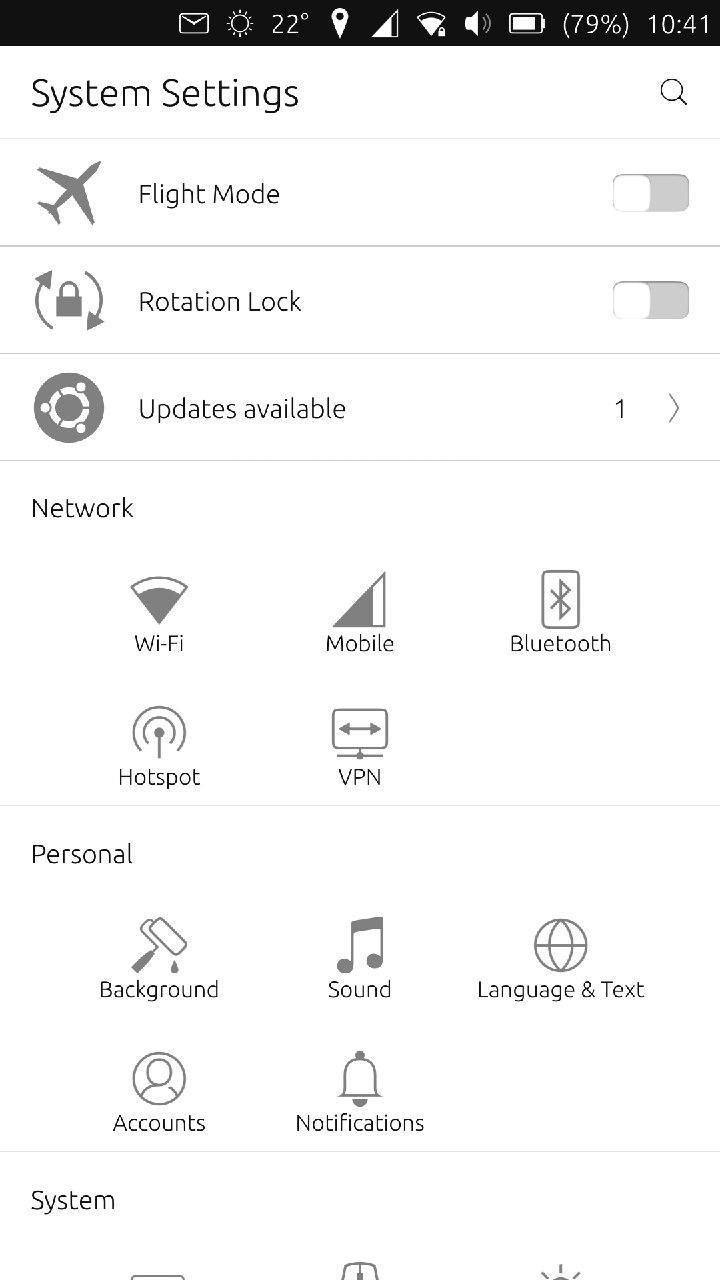Enable the Flight Mode switch

click(x=651, y=193)
